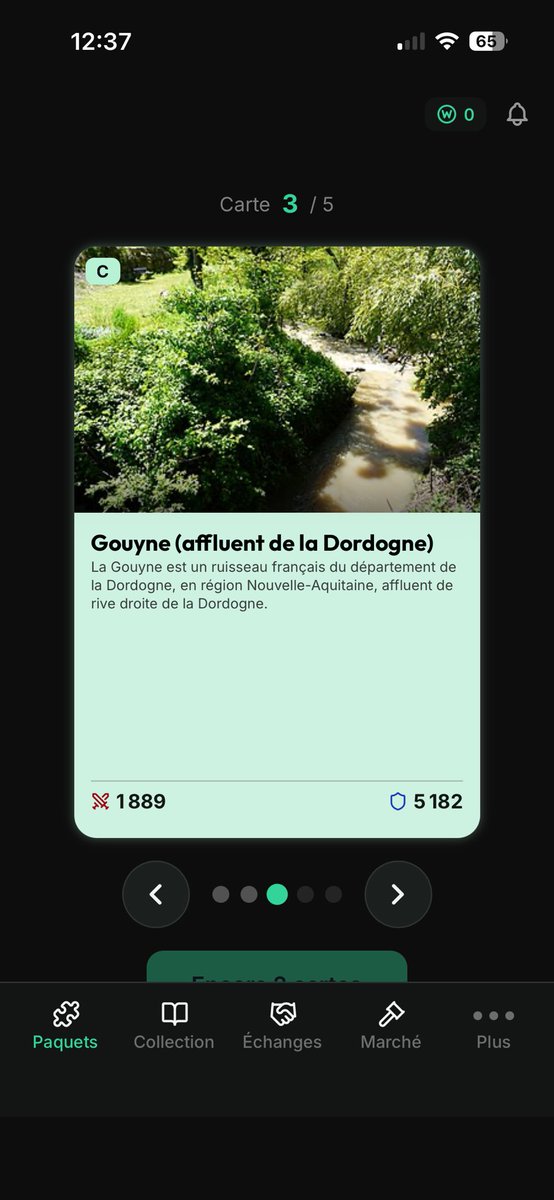
Task: Switch to the Échanges tab
Action: 283,1026
